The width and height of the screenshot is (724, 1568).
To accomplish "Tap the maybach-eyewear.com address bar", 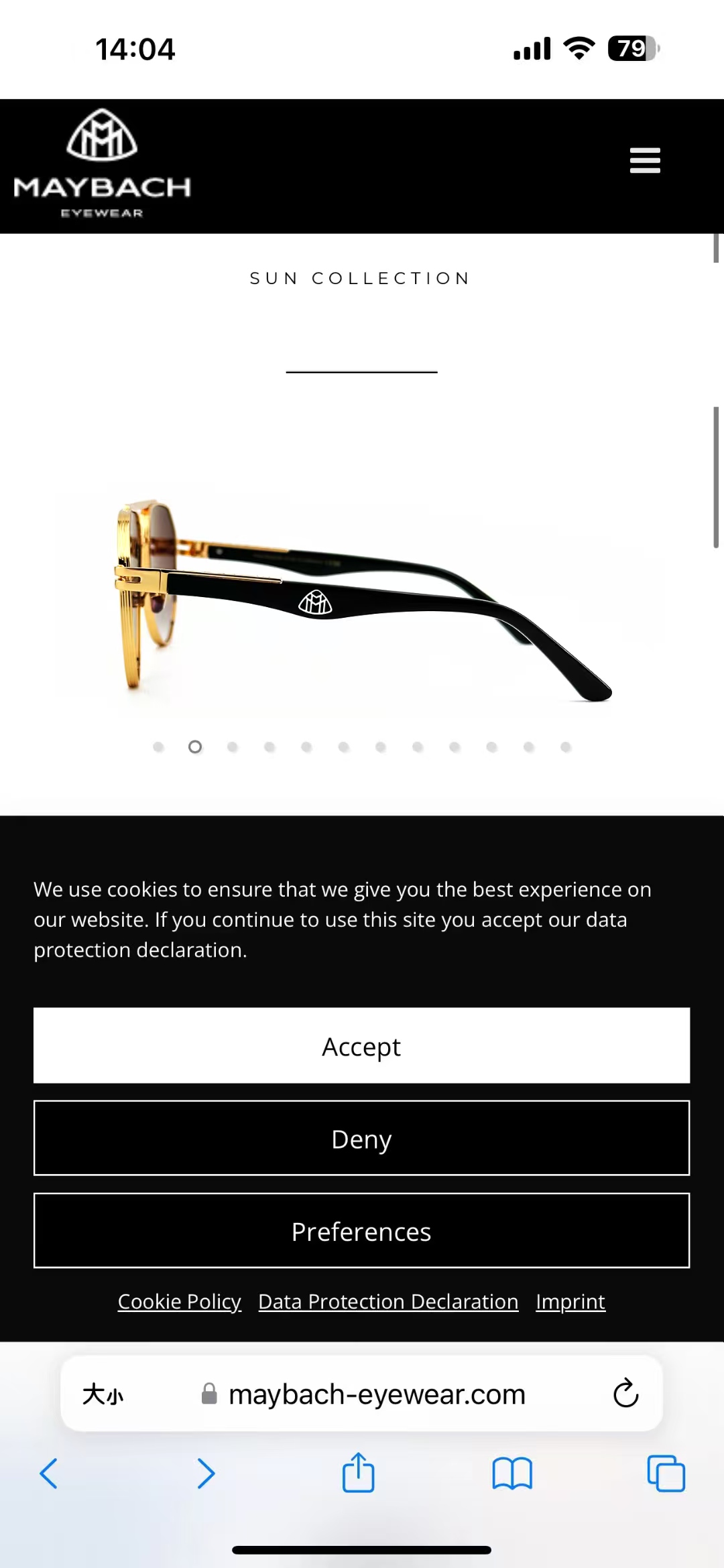I will coord(375,1394).
